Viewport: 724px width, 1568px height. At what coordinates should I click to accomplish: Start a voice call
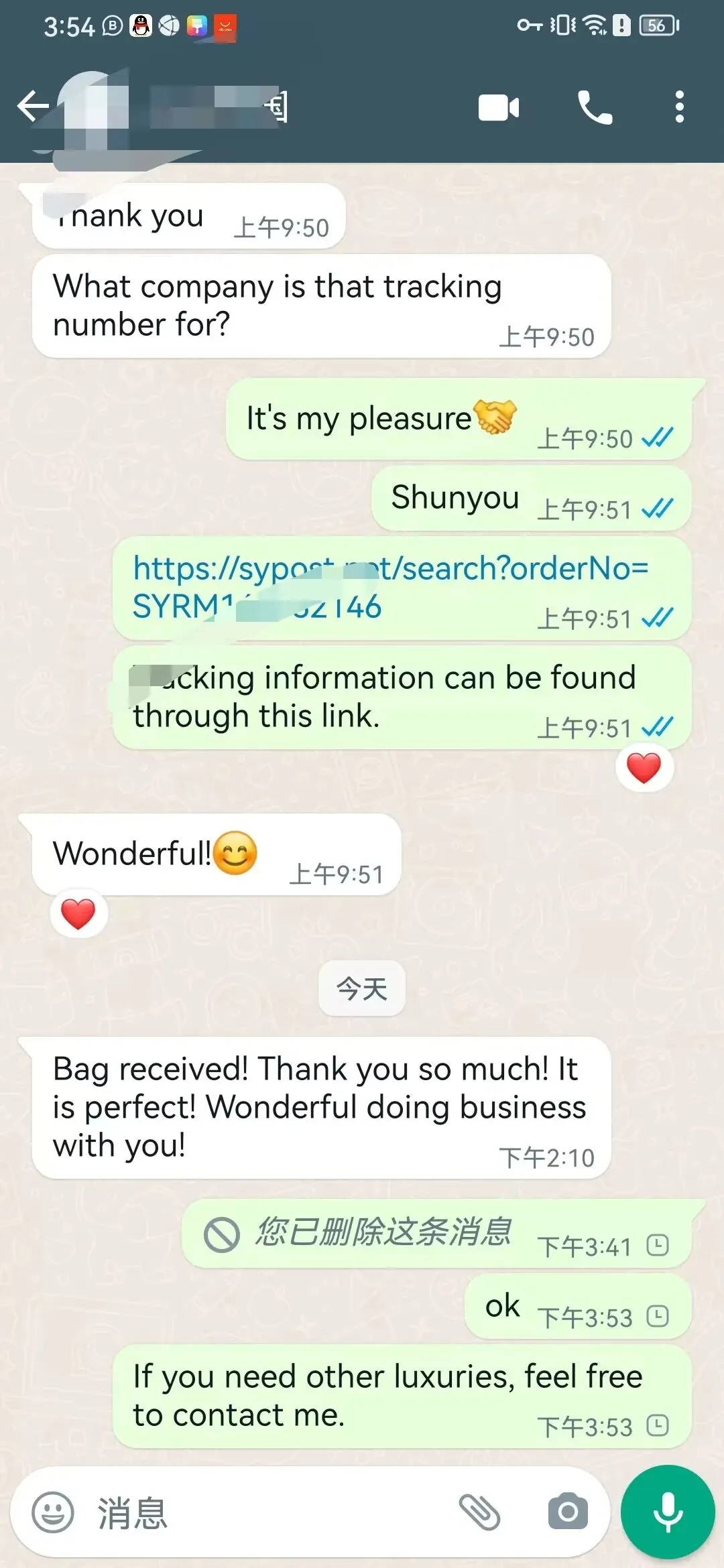click(x=595, y=108)
